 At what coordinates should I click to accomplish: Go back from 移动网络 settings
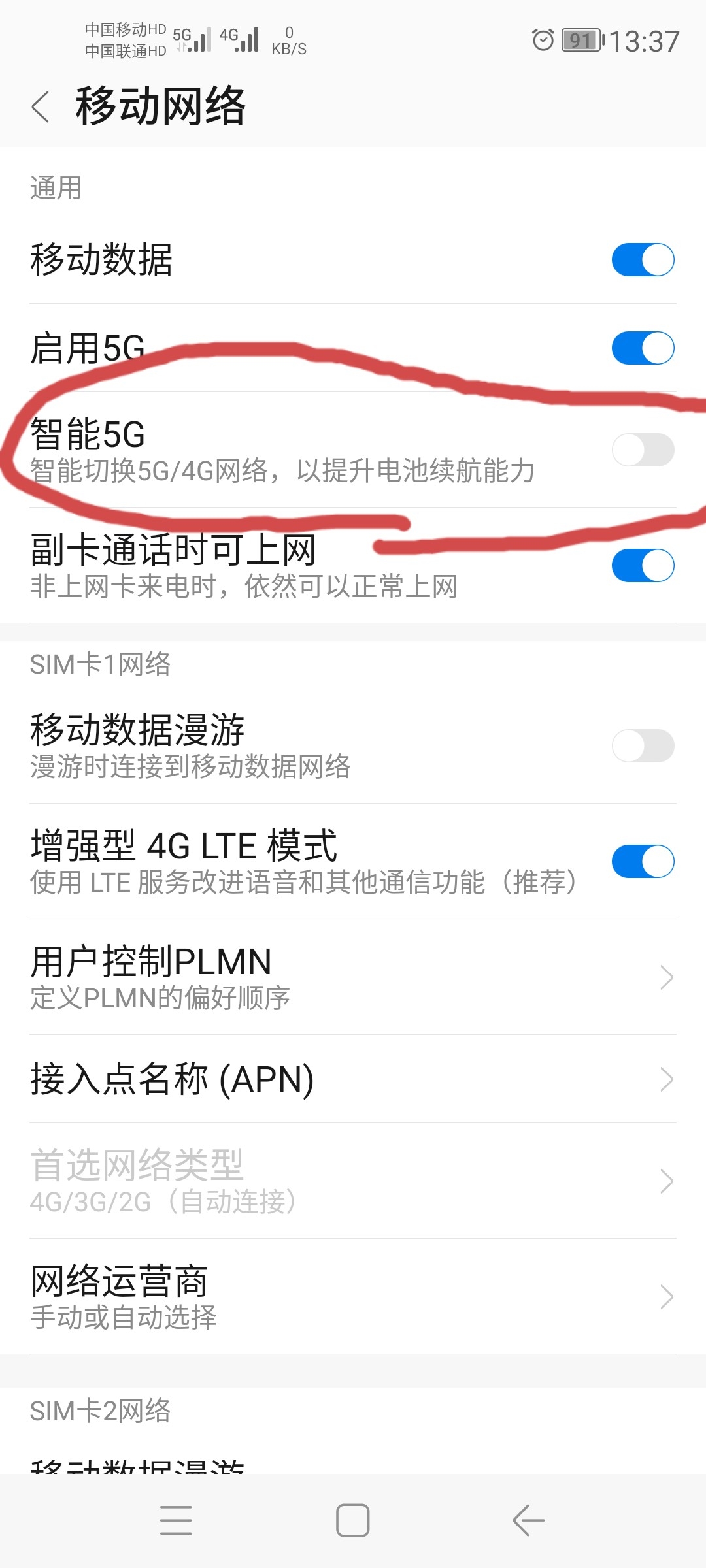pos(41,106)
